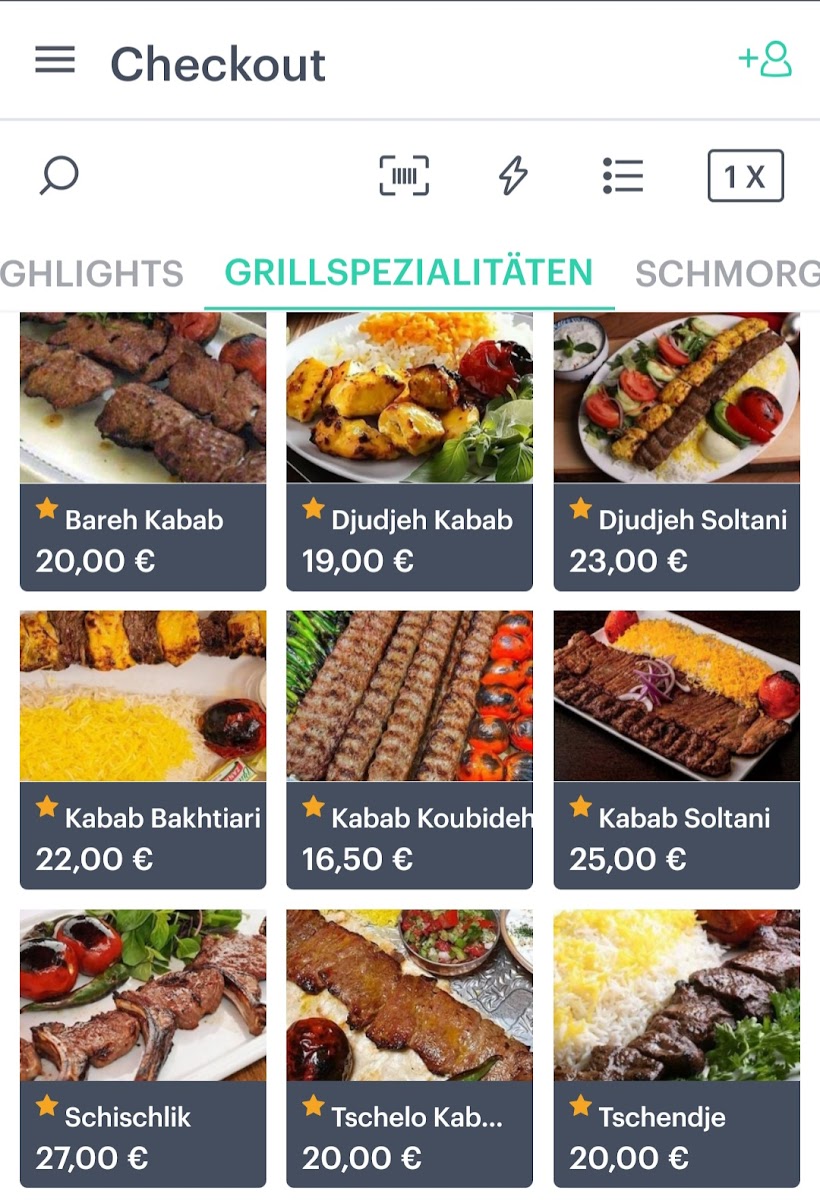
Task: Add Schischlik to the checkout
Action: coord(143,1048)
